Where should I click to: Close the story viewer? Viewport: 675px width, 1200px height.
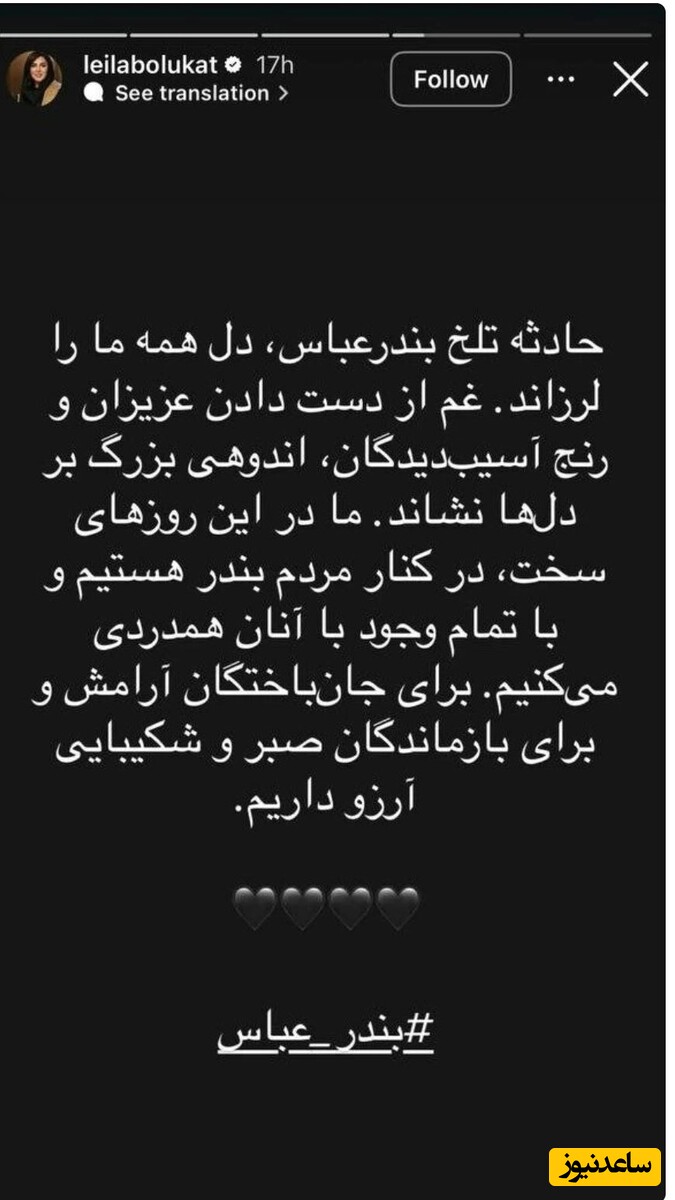pyautogui.click(x=630, y=80)
